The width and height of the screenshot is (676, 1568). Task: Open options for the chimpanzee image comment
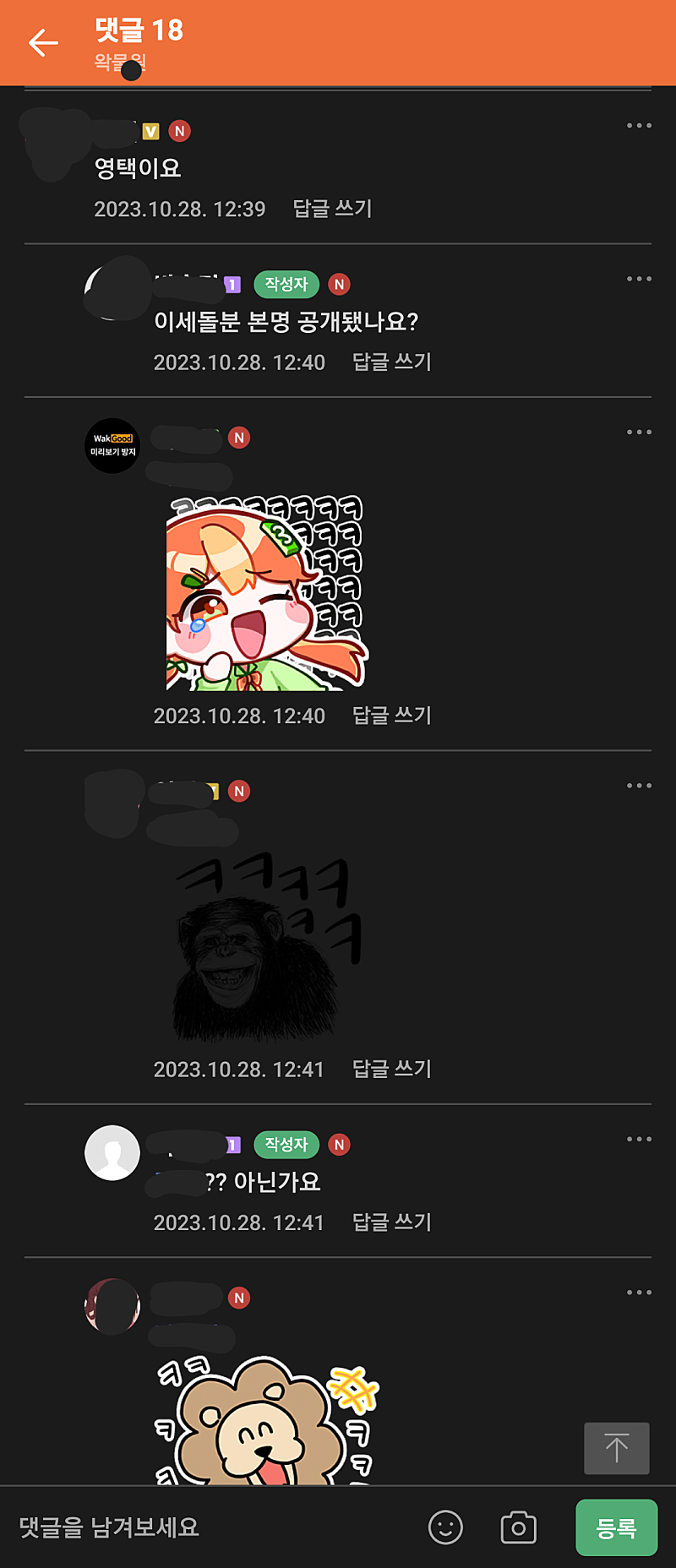click(x=639, y=786)
